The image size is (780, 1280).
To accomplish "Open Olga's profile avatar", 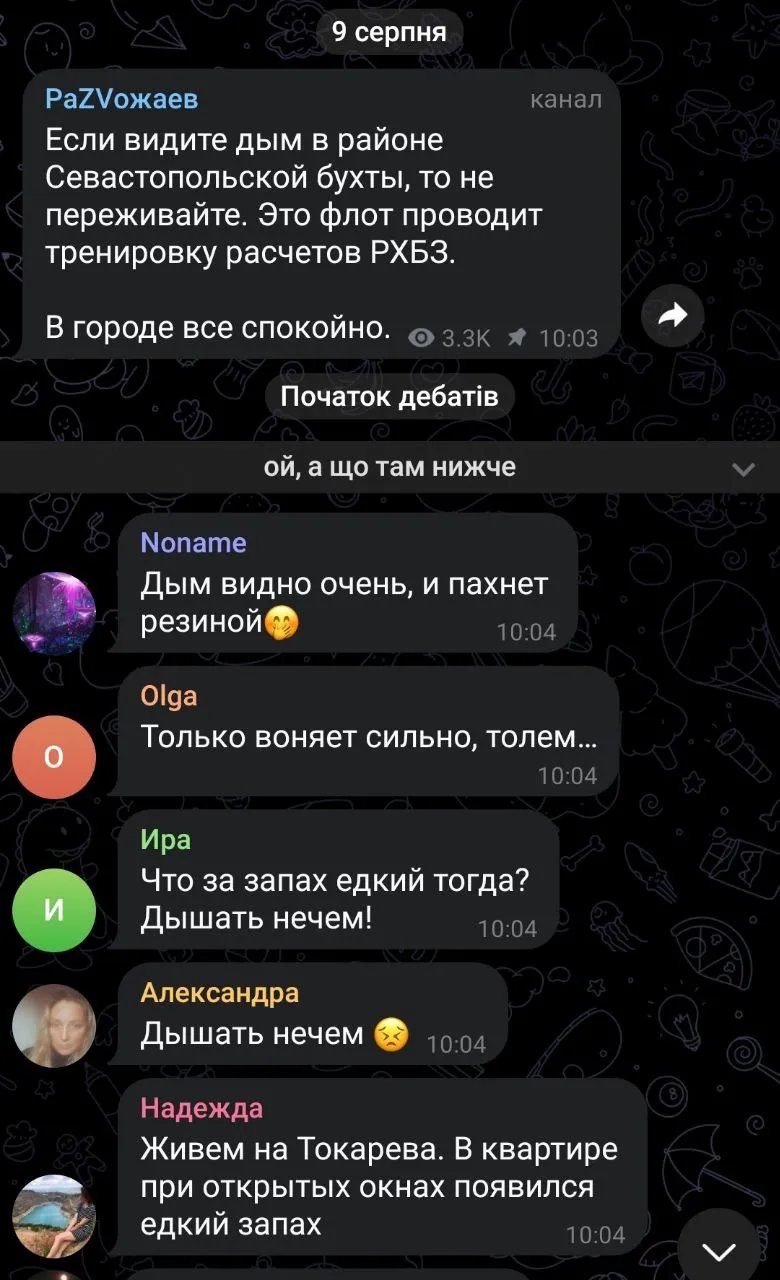I will click(x=54, y=757).
